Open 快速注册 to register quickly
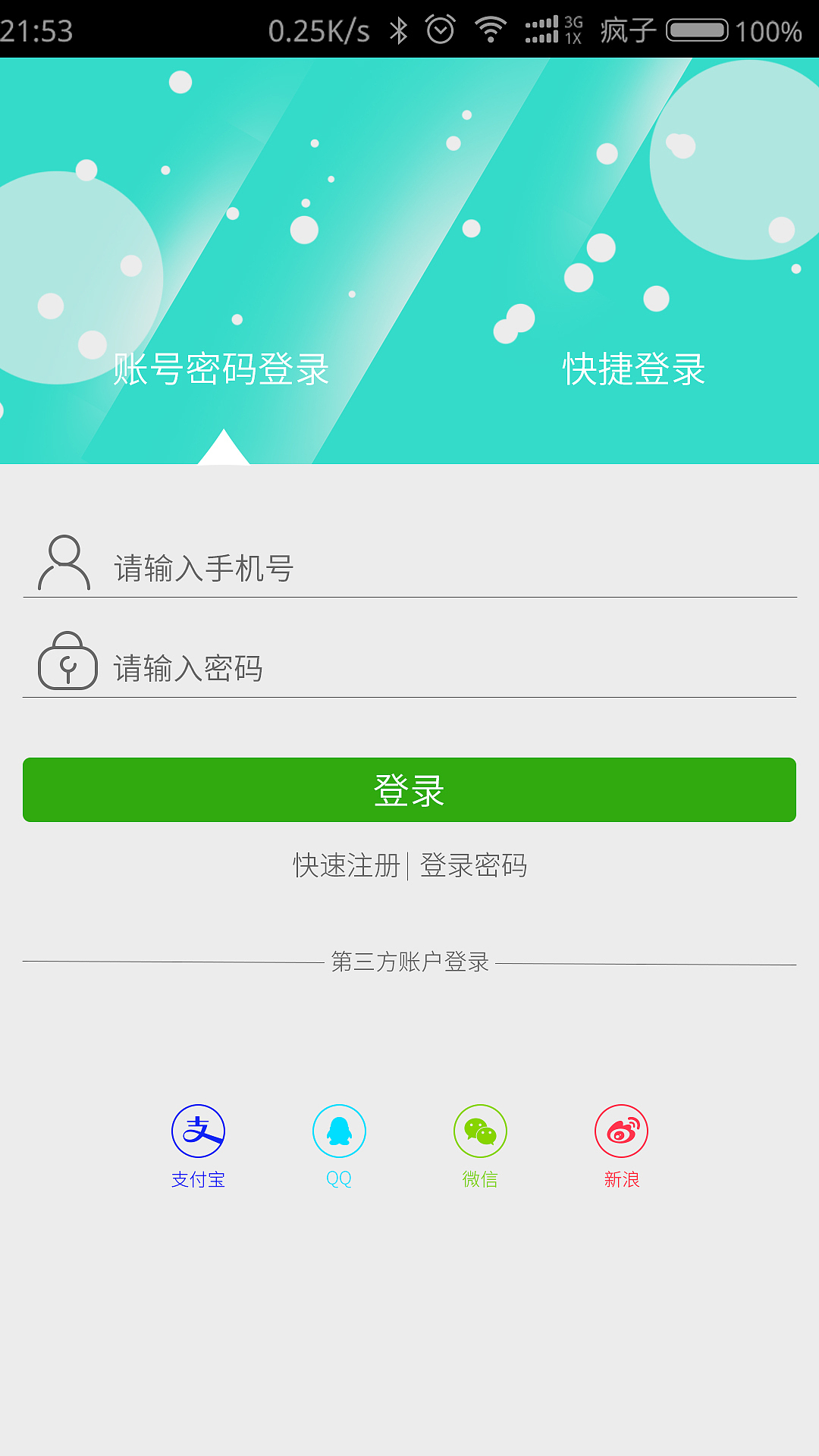819x1456 pixels. [345, 865]
